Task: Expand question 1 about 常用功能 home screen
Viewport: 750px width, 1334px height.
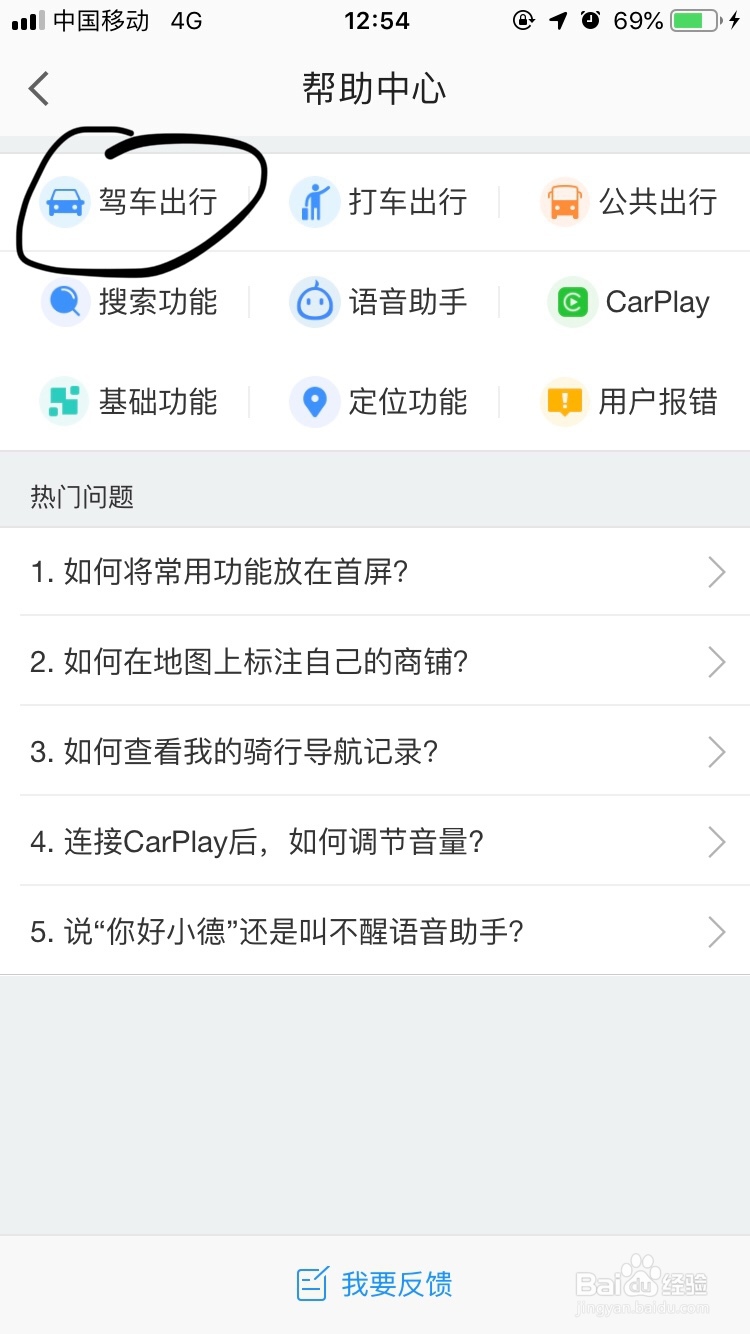Action: tap(716, 572)
